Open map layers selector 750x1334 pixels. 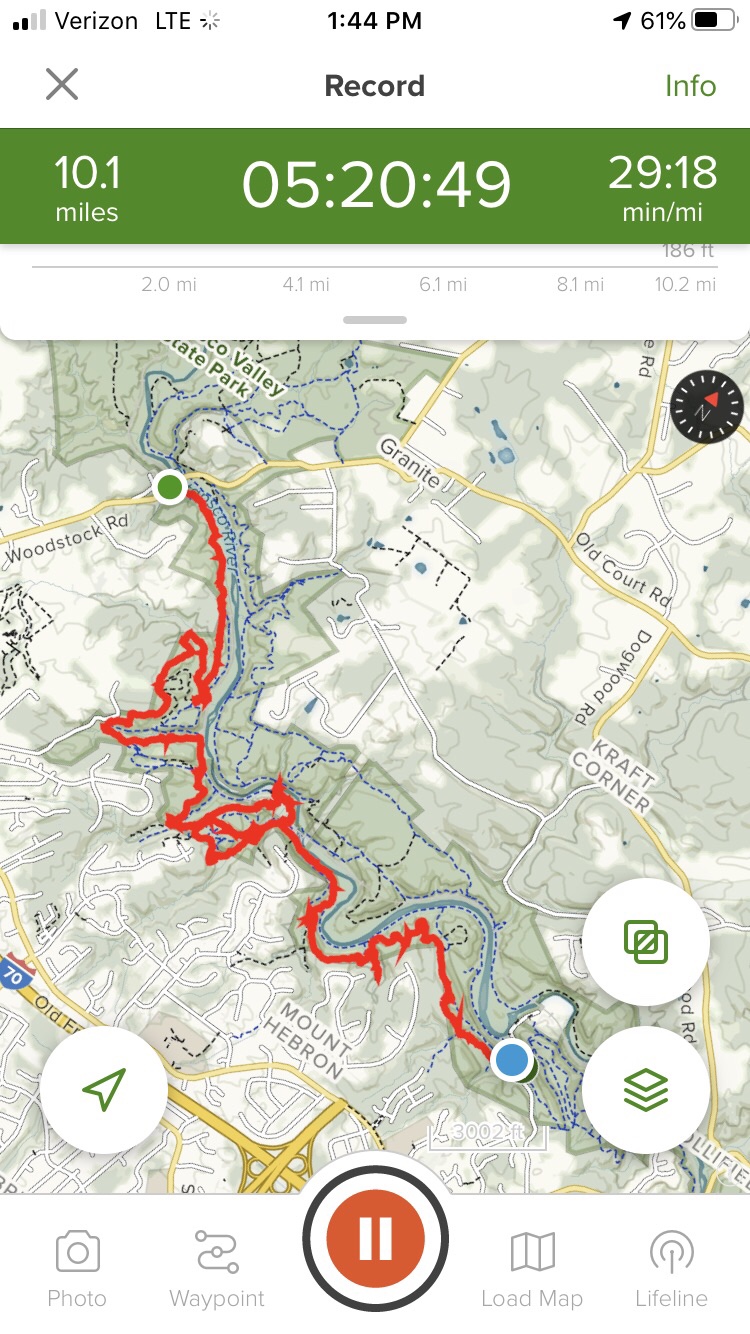pos(646,1089)
